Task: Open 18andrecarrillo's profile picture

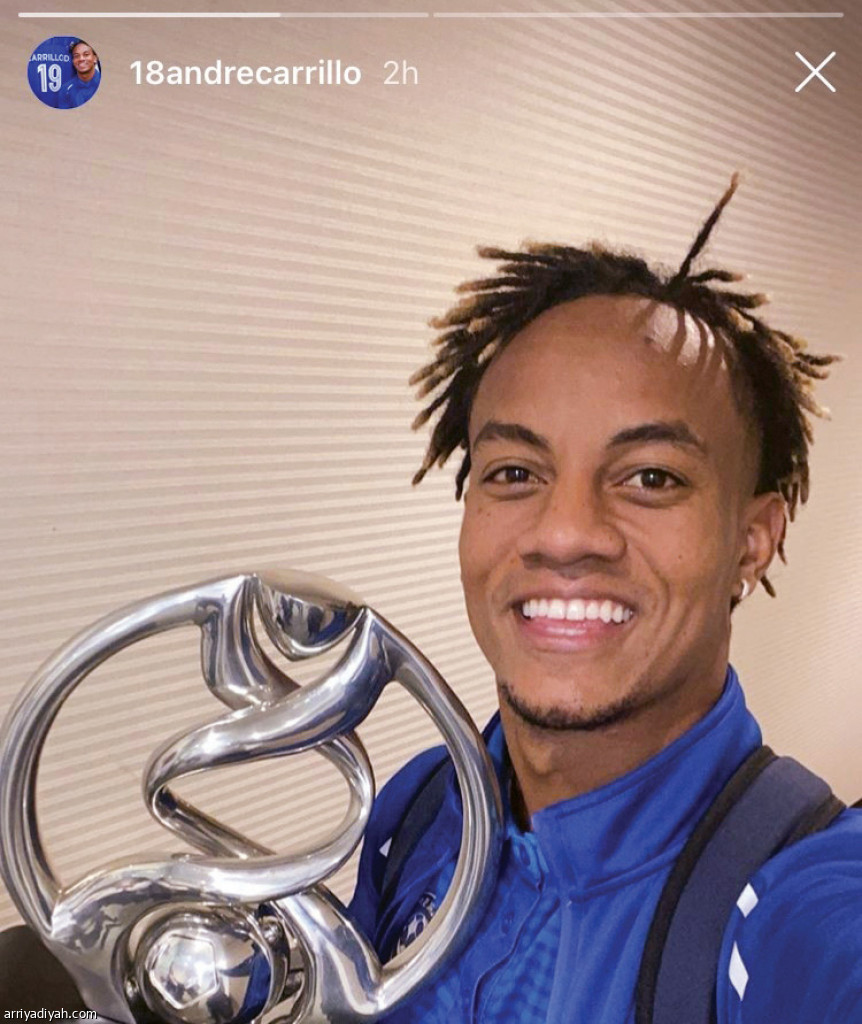Action: (x=64, y=72)
